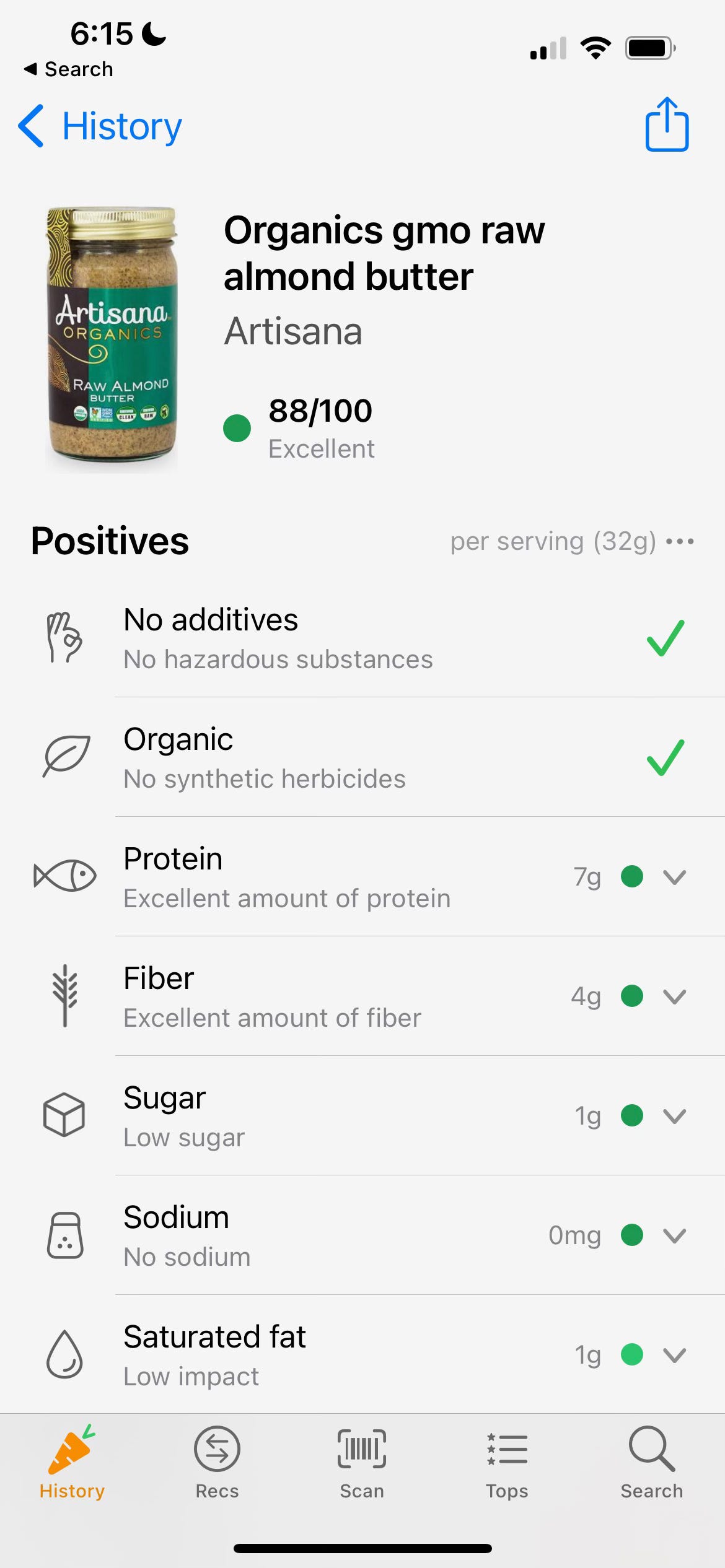Select the History tab
This screenshot has height=1568, width=725.
click(x=72, y=1463)
